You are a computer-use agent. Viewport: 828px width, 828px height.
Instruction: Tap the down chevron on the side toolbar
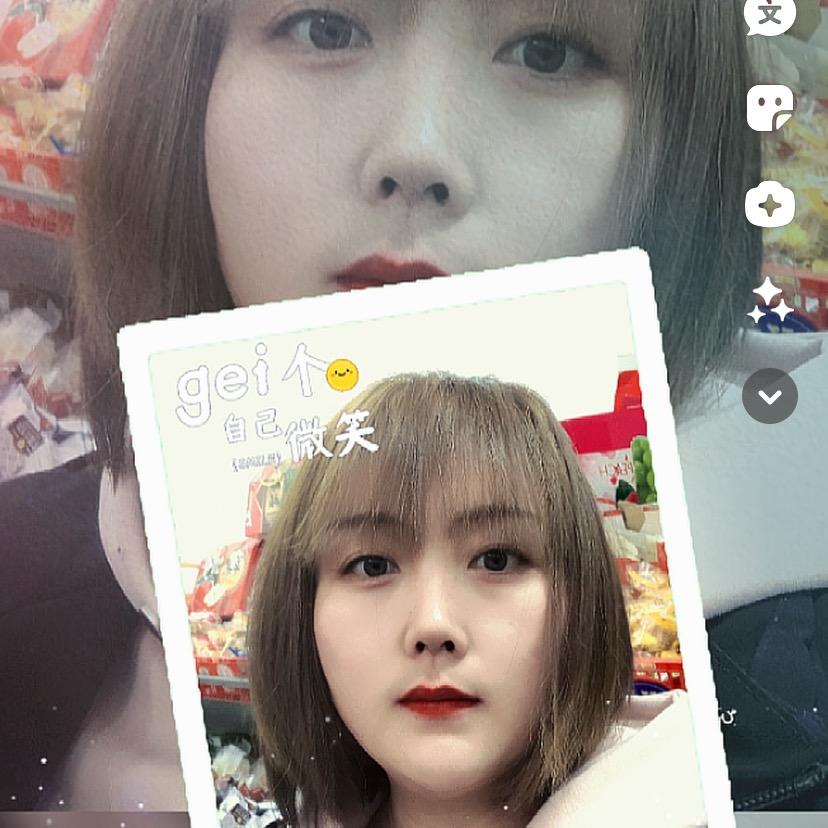(x=770, y=396)
